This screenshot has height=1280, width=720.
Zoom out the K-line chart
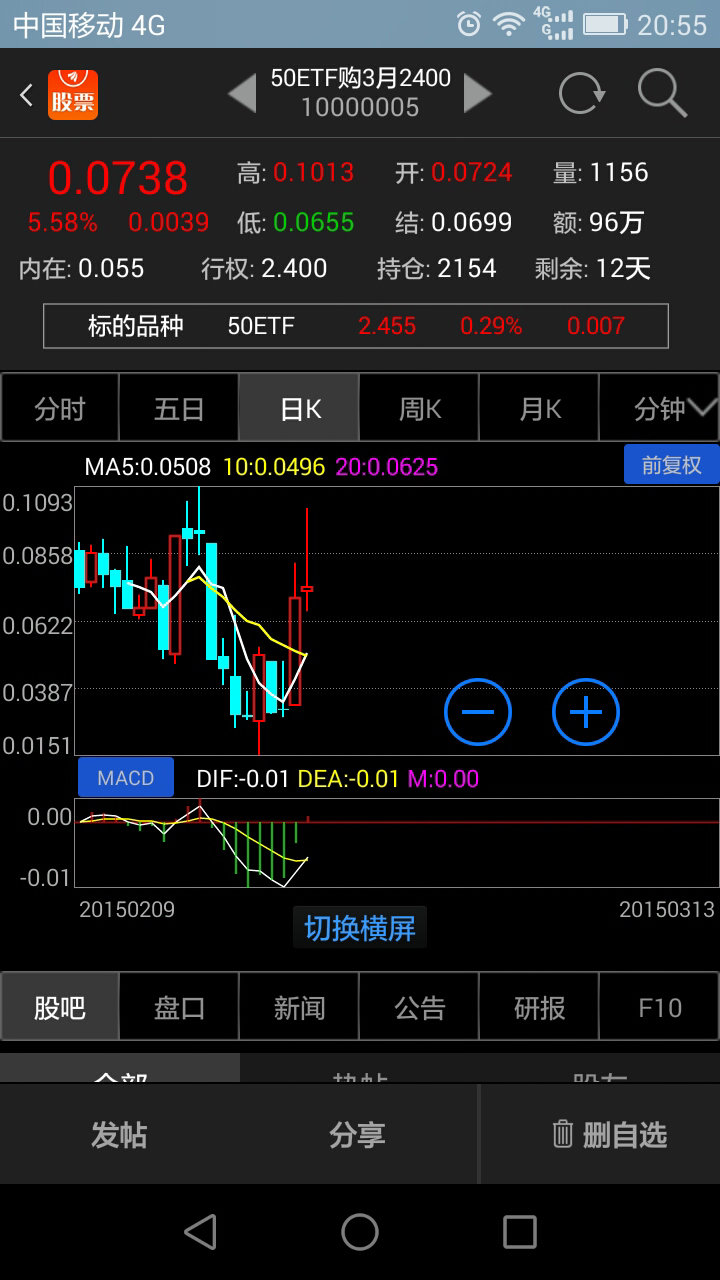[x=478, y=712]
